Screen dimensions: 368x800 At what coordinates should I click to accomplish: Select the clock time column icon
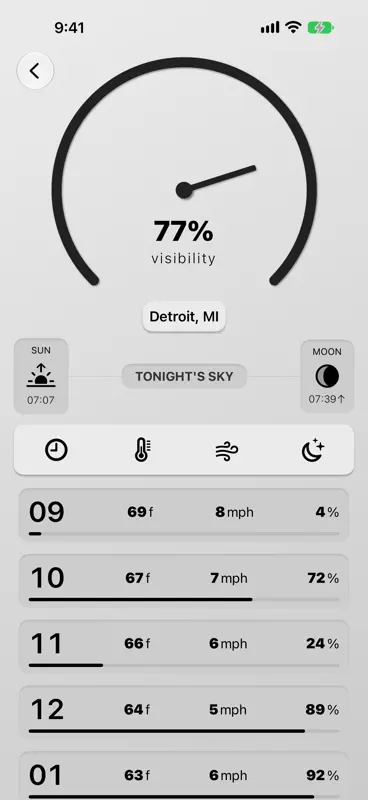point(56,451)
